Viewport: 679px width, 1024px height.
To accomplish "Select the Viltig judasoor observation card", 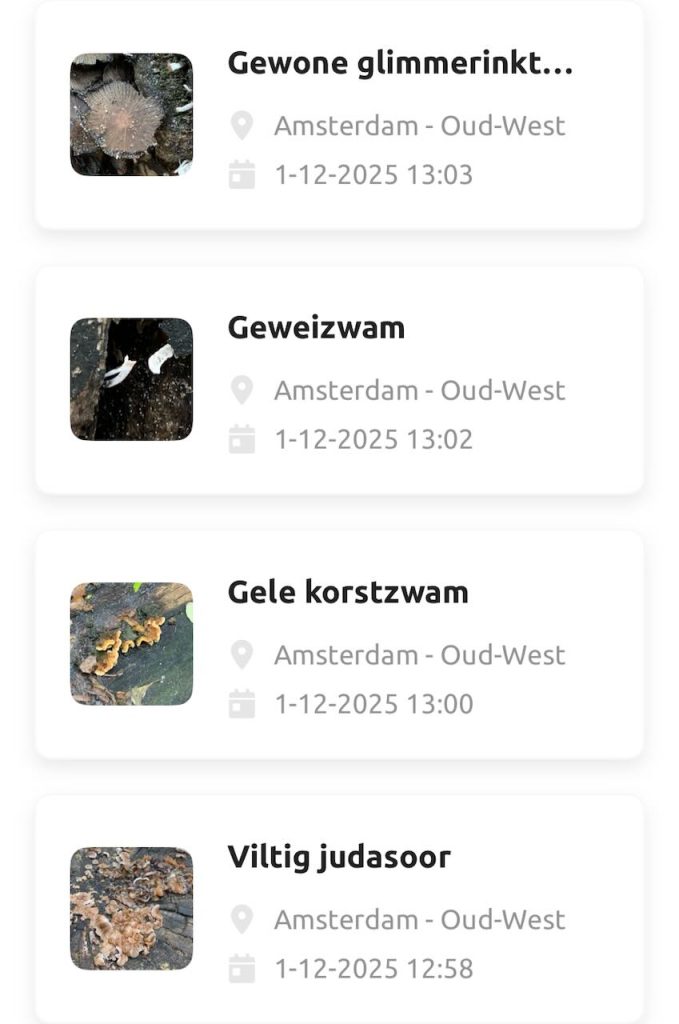I will click(339, 857).
